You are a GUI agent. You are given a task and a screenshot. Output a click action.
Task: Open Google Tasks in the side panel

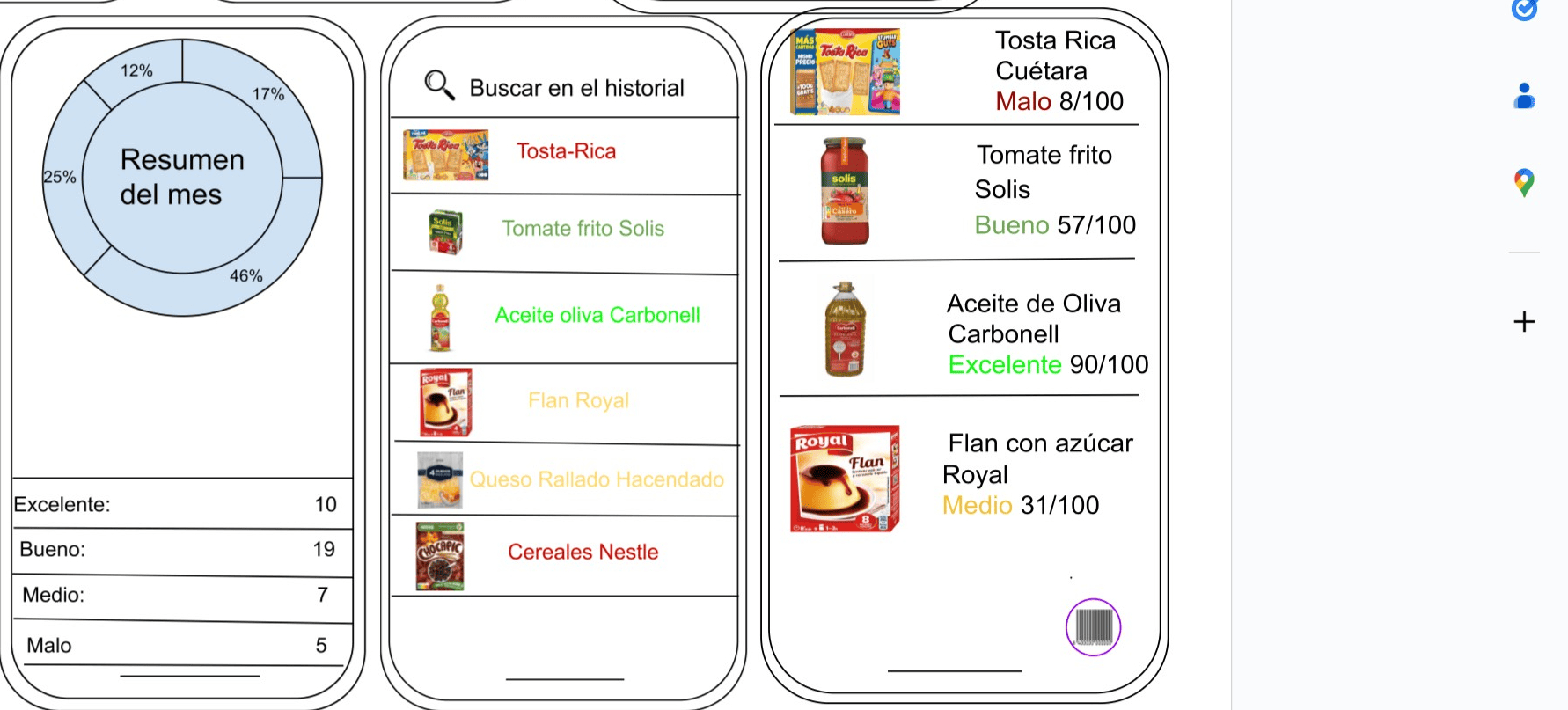[x=1524, y=9]
